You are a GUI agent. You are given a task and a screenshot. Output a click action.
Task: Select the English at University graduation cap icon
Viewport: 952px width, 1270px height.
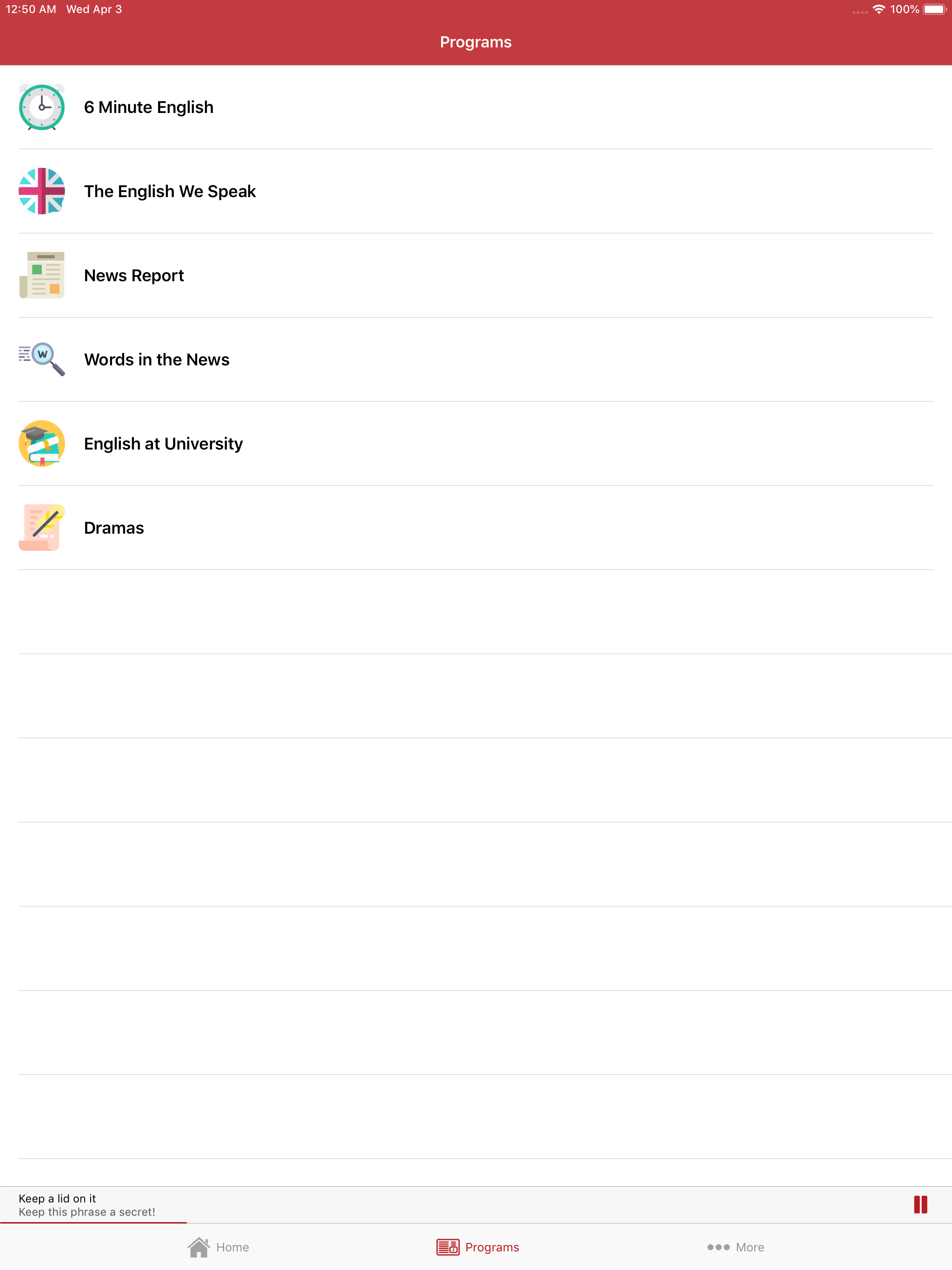42,443
